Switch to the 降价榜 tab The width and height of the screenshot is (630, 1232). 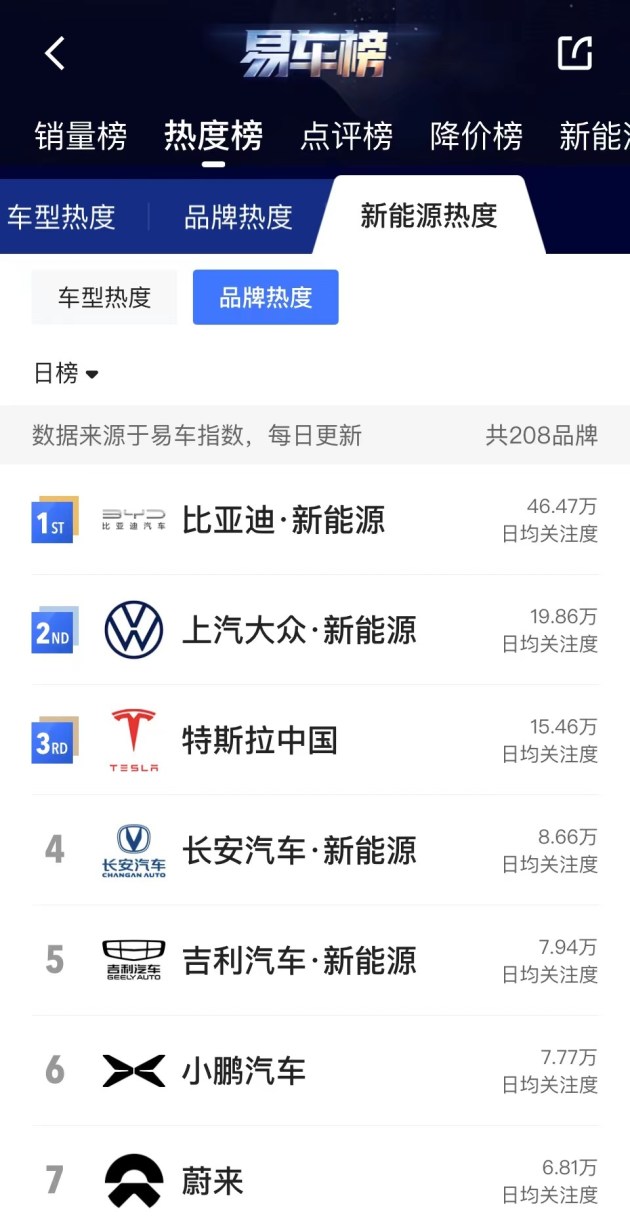[x=476, y=136]
